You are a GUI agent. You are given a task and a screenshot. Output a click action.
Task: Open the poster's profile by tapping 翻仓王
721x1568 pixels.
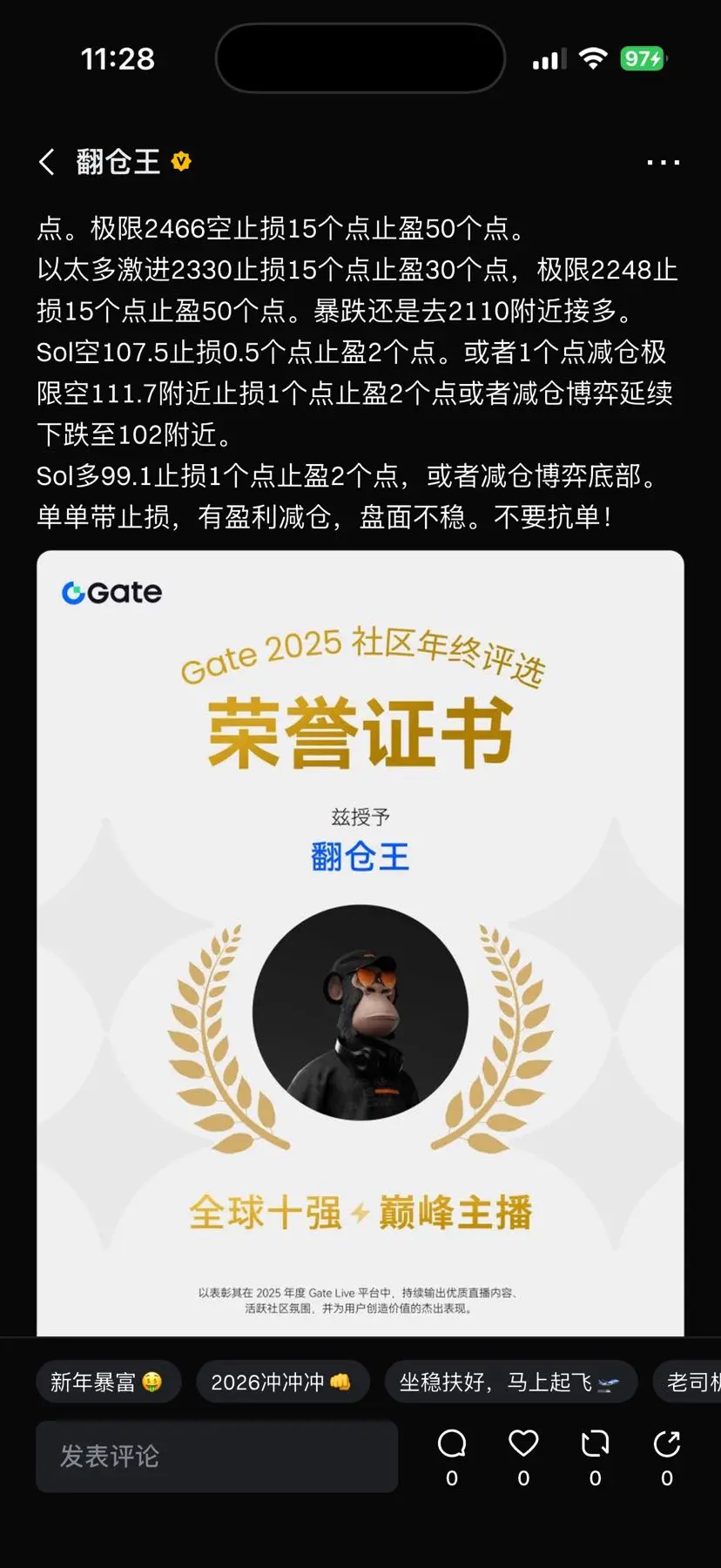(x=118, y=162)
